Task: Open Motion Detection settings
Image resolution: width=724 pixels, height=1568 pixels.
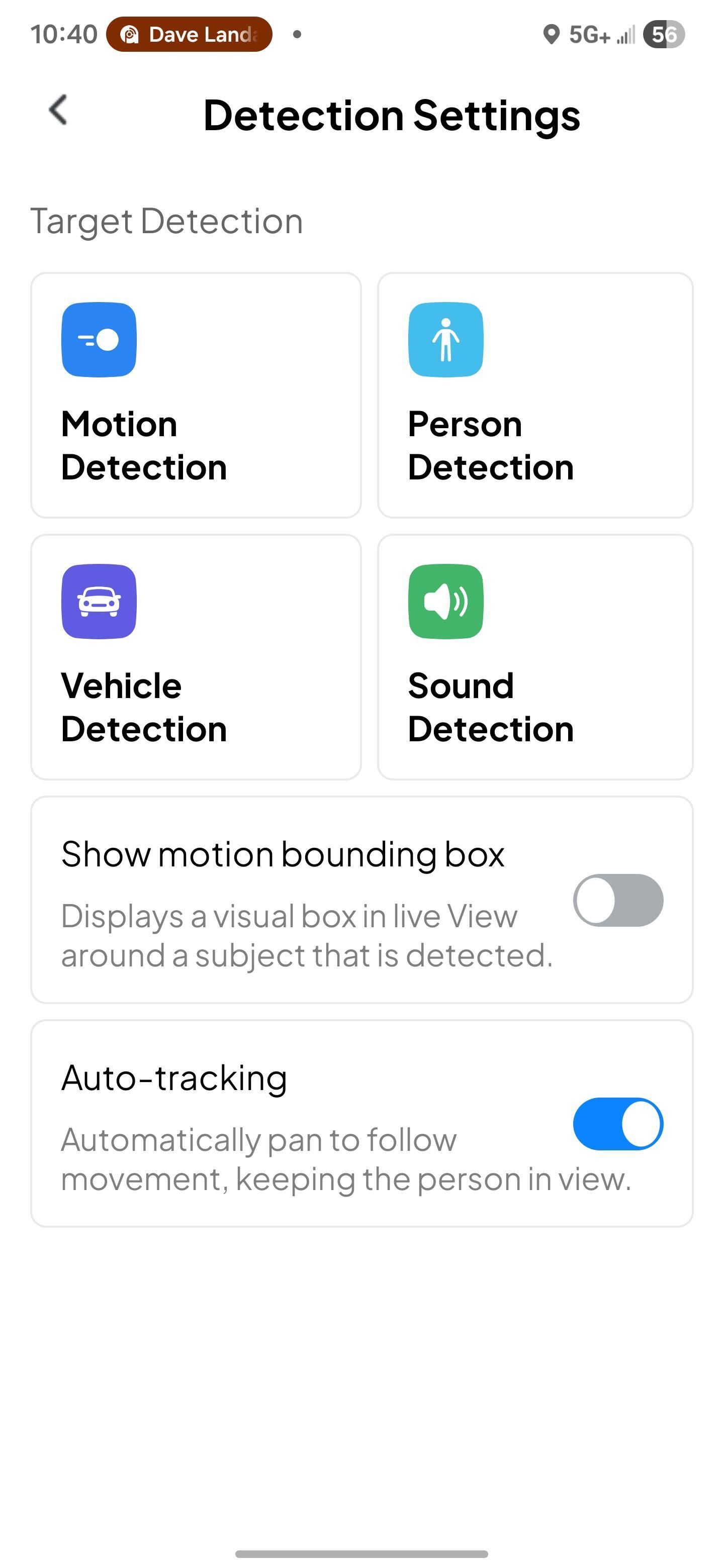Action: pyautogui.click(x=196, y=395)
